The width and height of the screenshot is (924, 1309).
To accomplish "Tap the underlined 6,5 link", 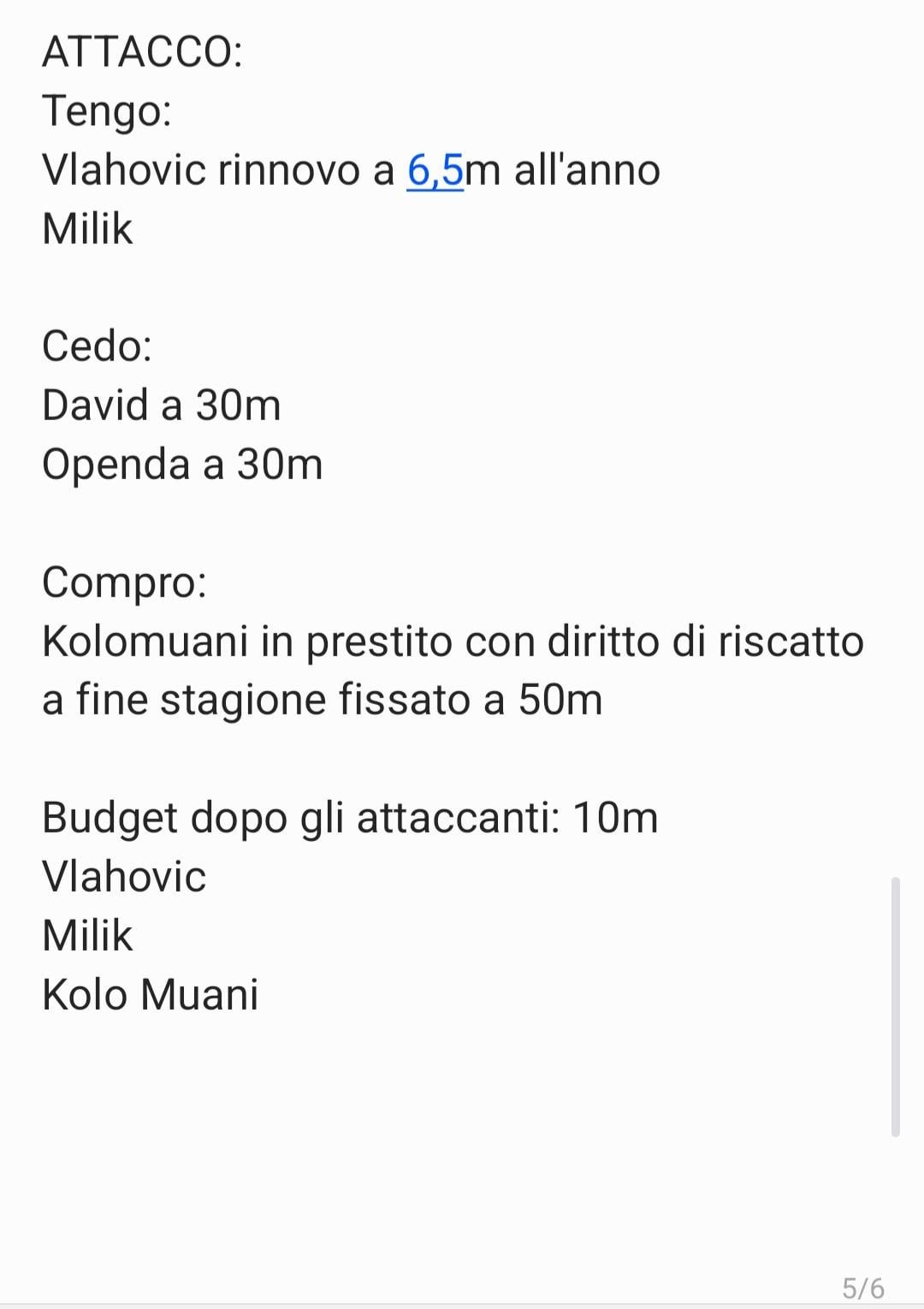I will (435, 169).
